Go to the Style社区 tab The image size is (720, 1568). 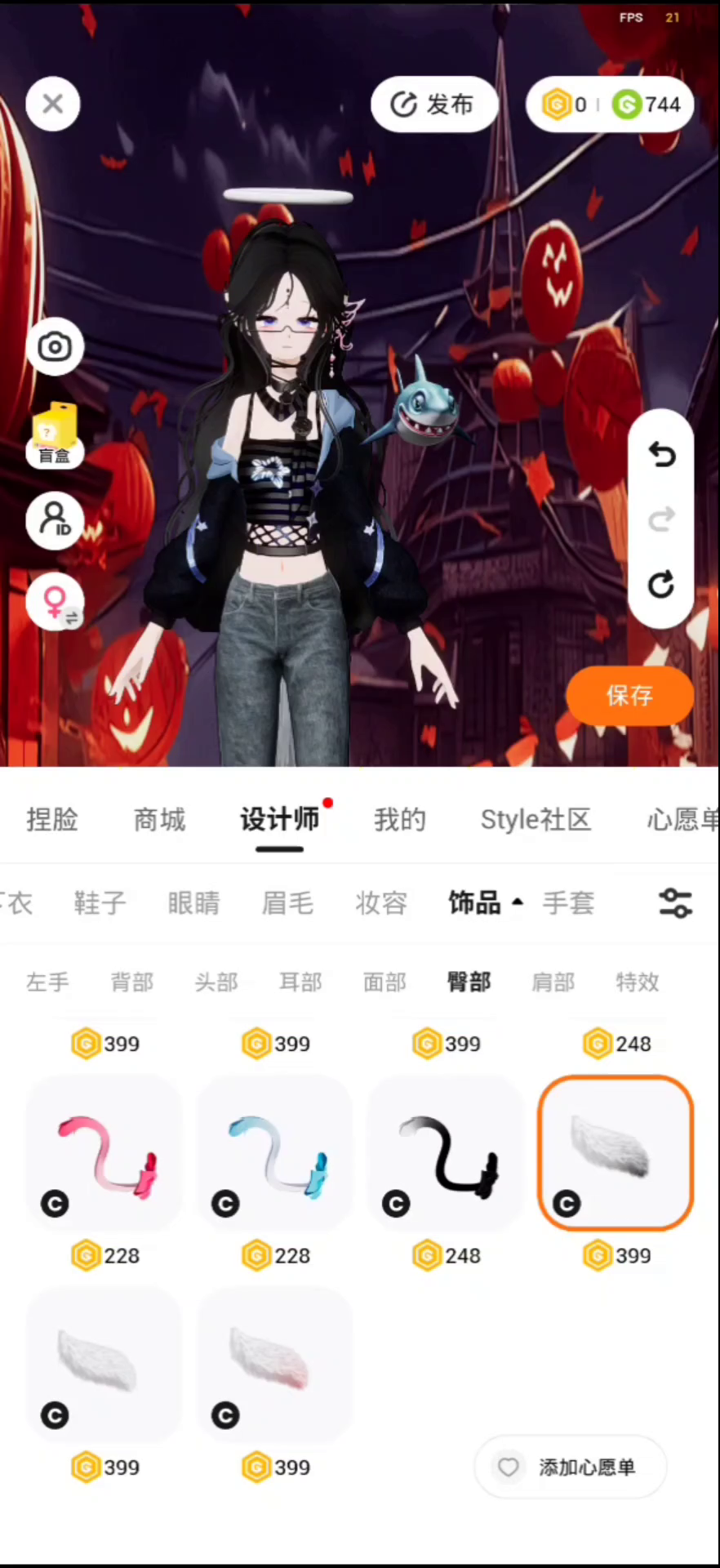coord(536,819)
